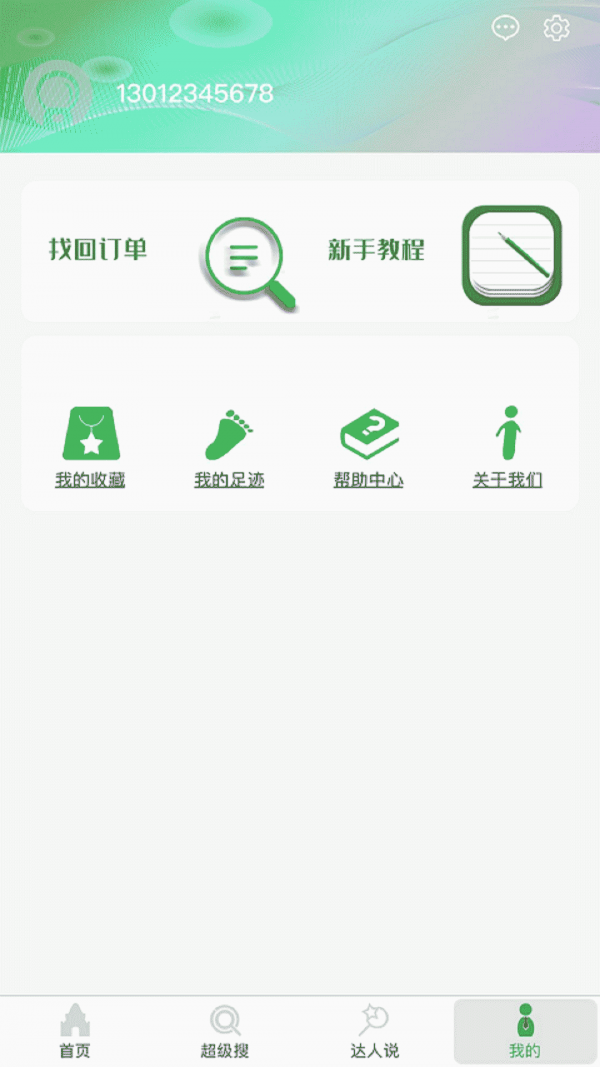Switch to the 首页 home tab
The height and width of the screenshot is (1067, 600).
pos(75,1031)
